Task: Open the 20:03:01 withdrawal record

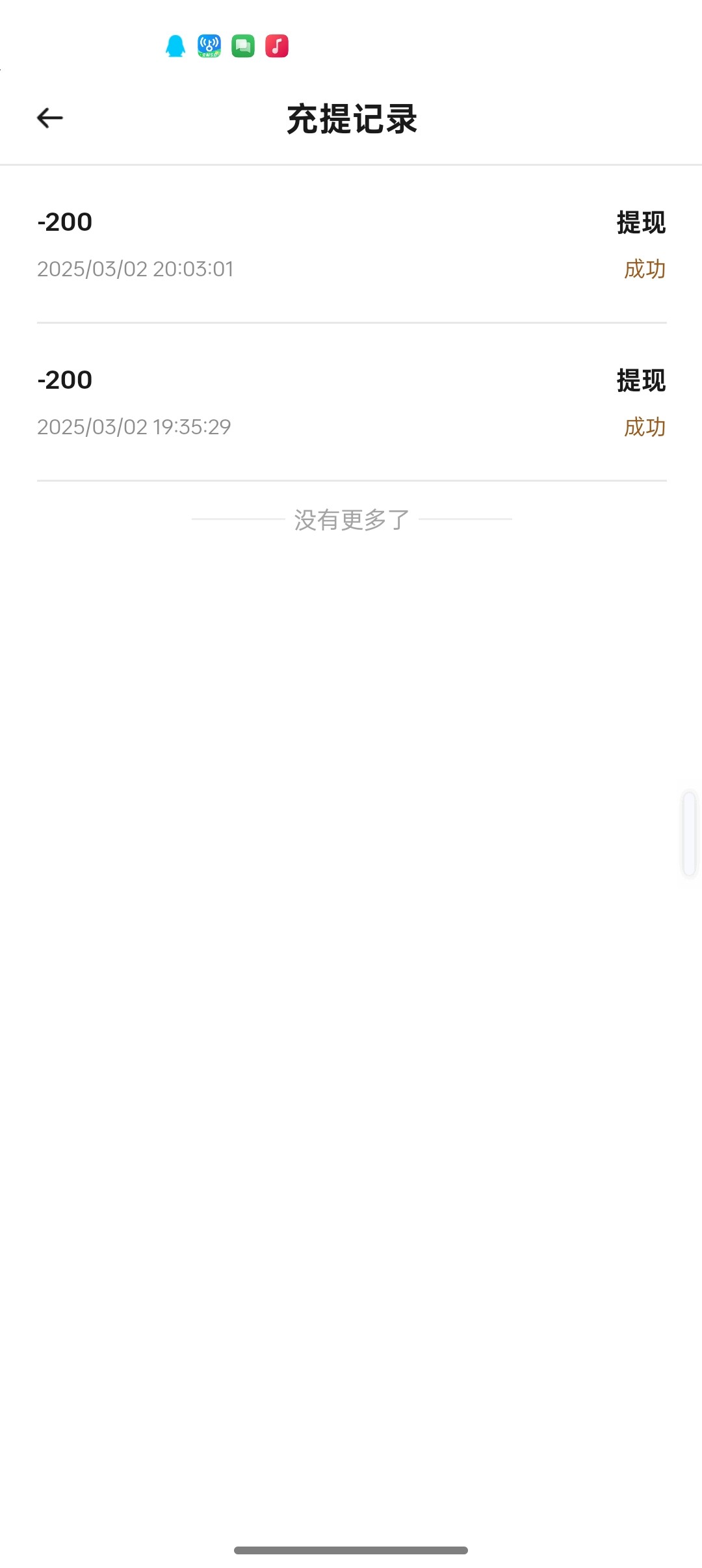Action: point(352,244)
